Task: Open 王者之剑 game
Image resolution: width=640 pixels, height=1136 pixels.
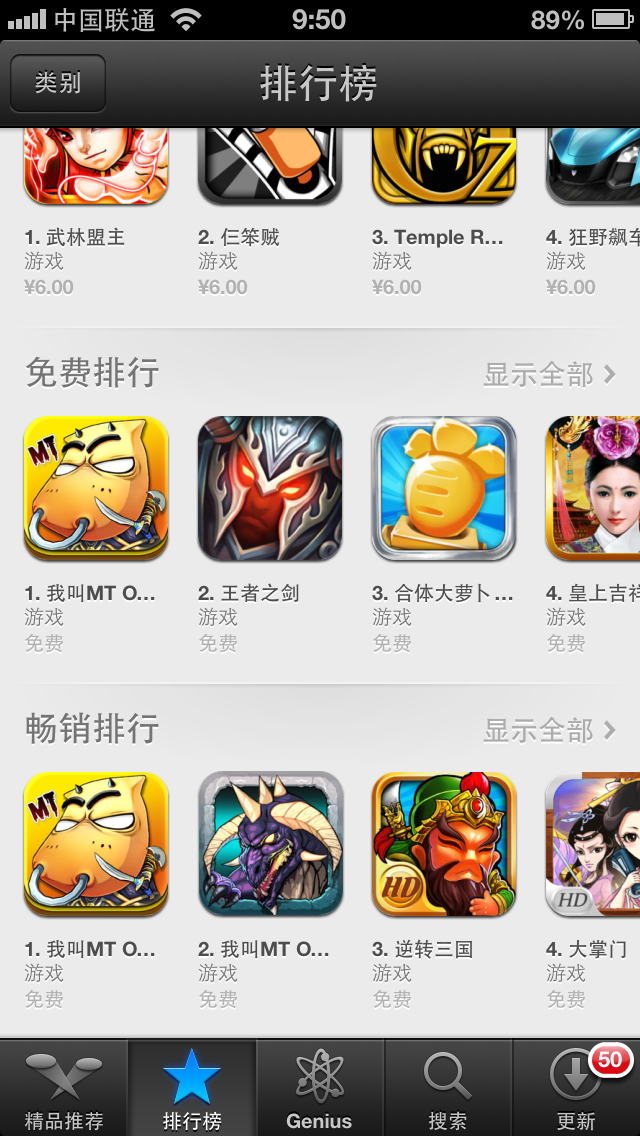Action: click(x=270, y=488)
